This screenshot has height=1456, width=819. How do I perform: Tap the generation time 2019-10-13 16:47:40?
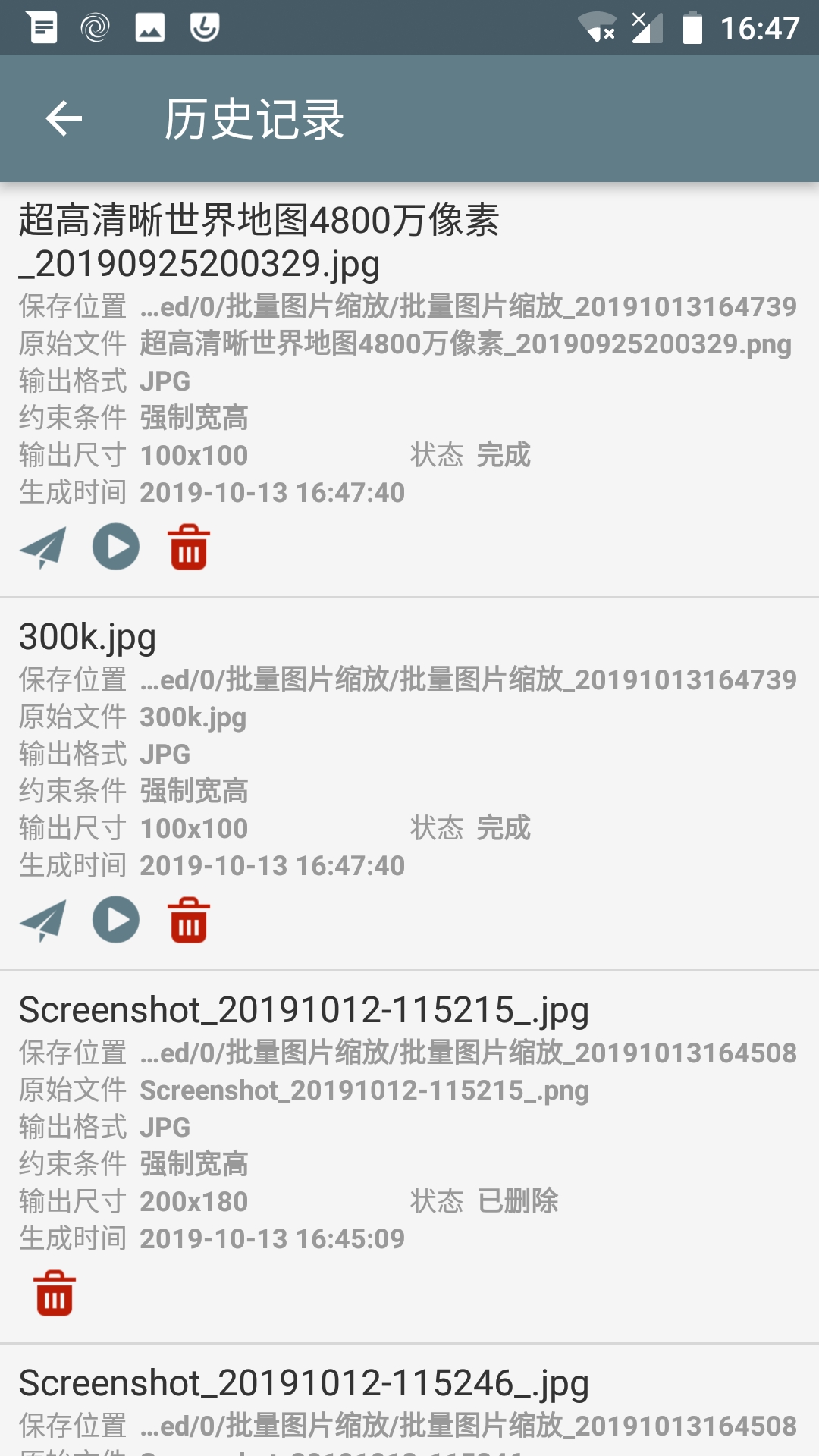pos(273,492)
